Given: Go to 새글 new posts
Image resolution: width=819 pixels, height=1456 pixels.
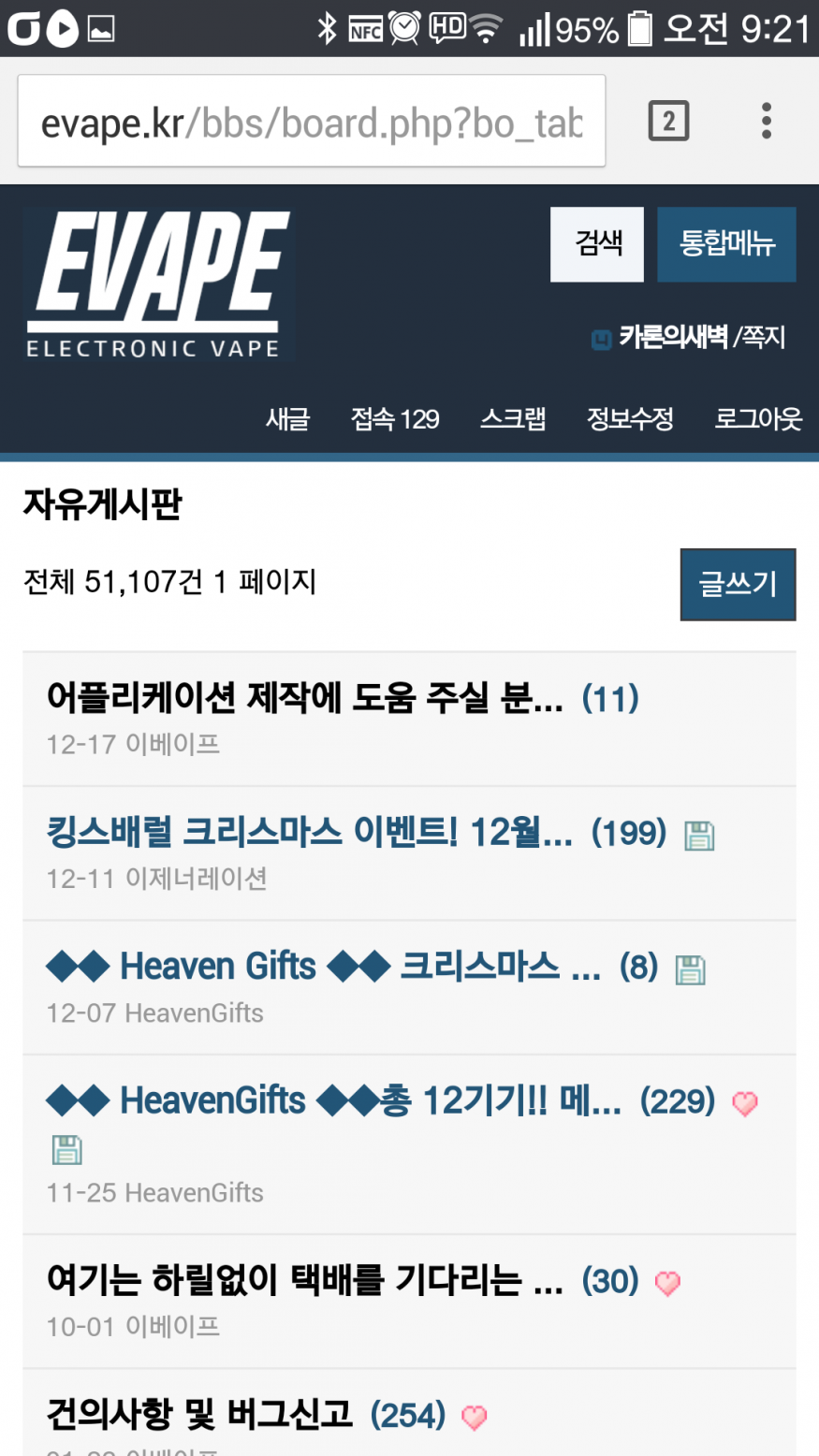Looking at the screenshot, I should pyautogui.click(x=287, y=418).
